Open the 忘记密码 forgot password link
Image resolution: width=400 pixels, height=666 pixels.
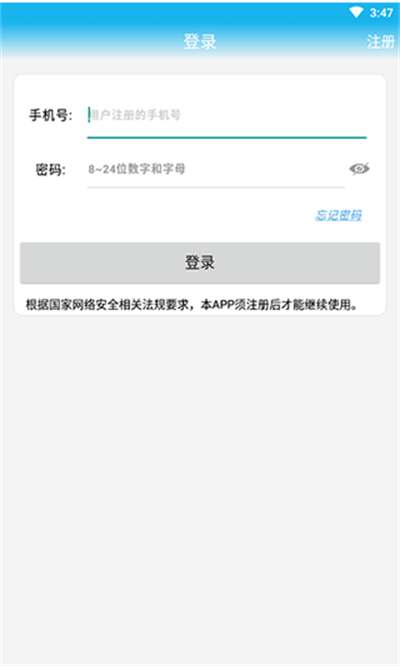(x=338, y=215)
